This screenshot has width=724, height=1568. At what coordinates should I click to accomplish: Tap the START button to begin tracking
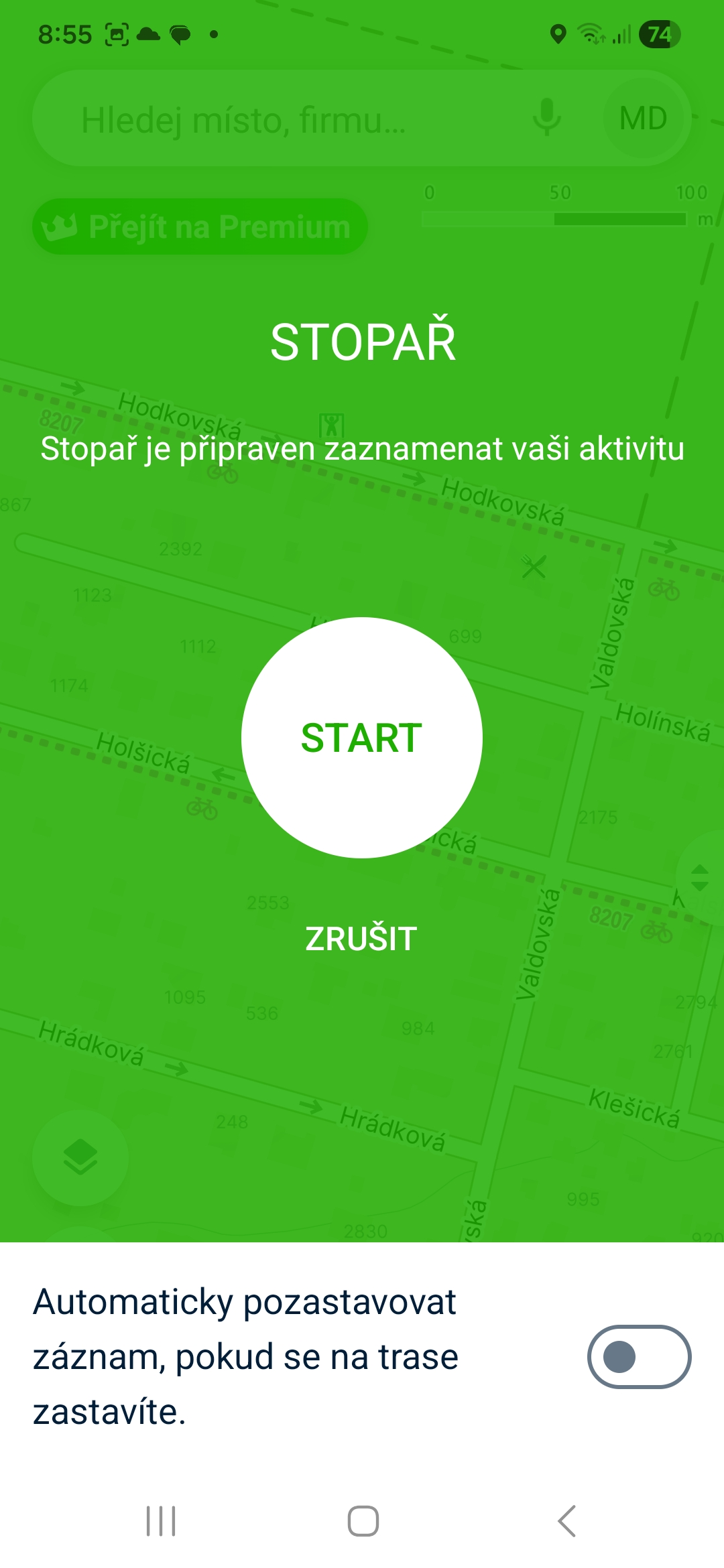pyautogui.click(x=362, y=737)
